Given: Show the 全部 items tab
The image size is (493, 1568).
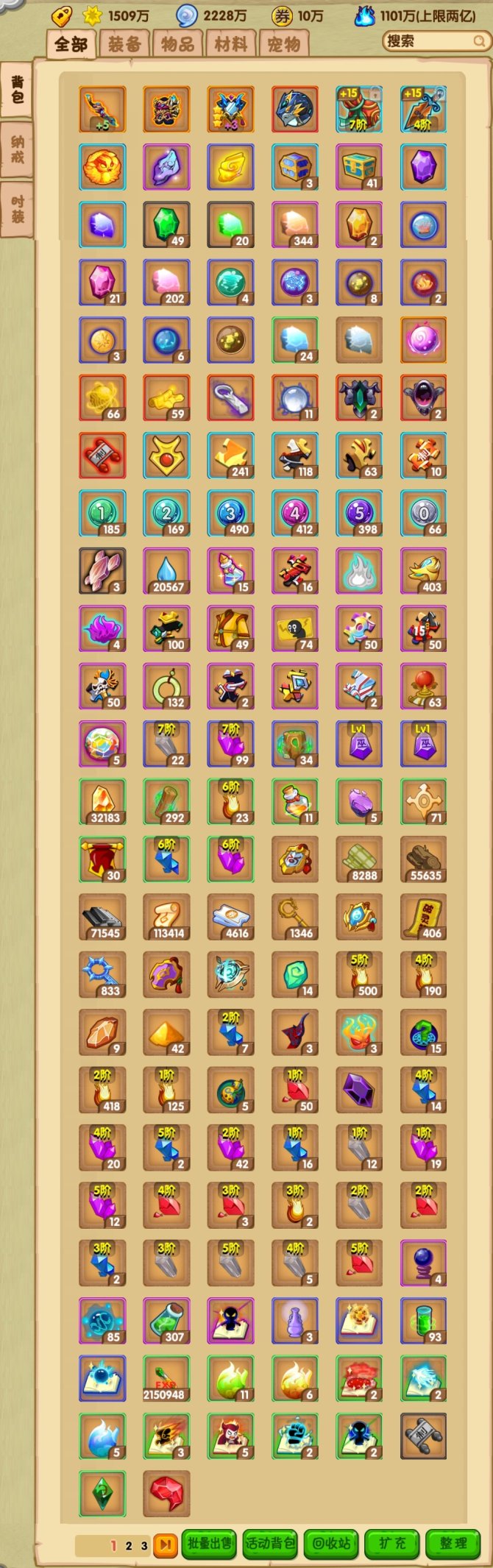Looking at the screenshot, I should [x=71, y=44].
